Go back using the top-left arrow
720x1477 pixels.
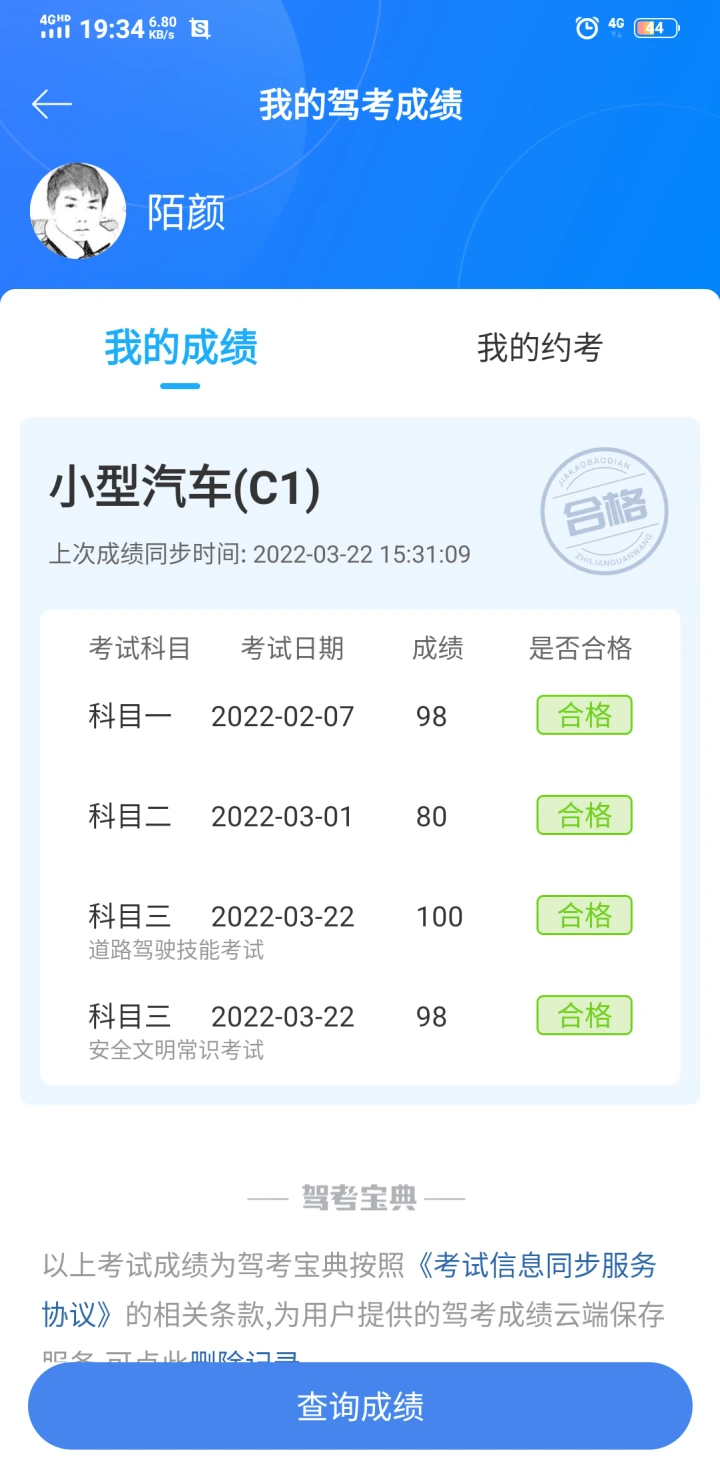51,104
